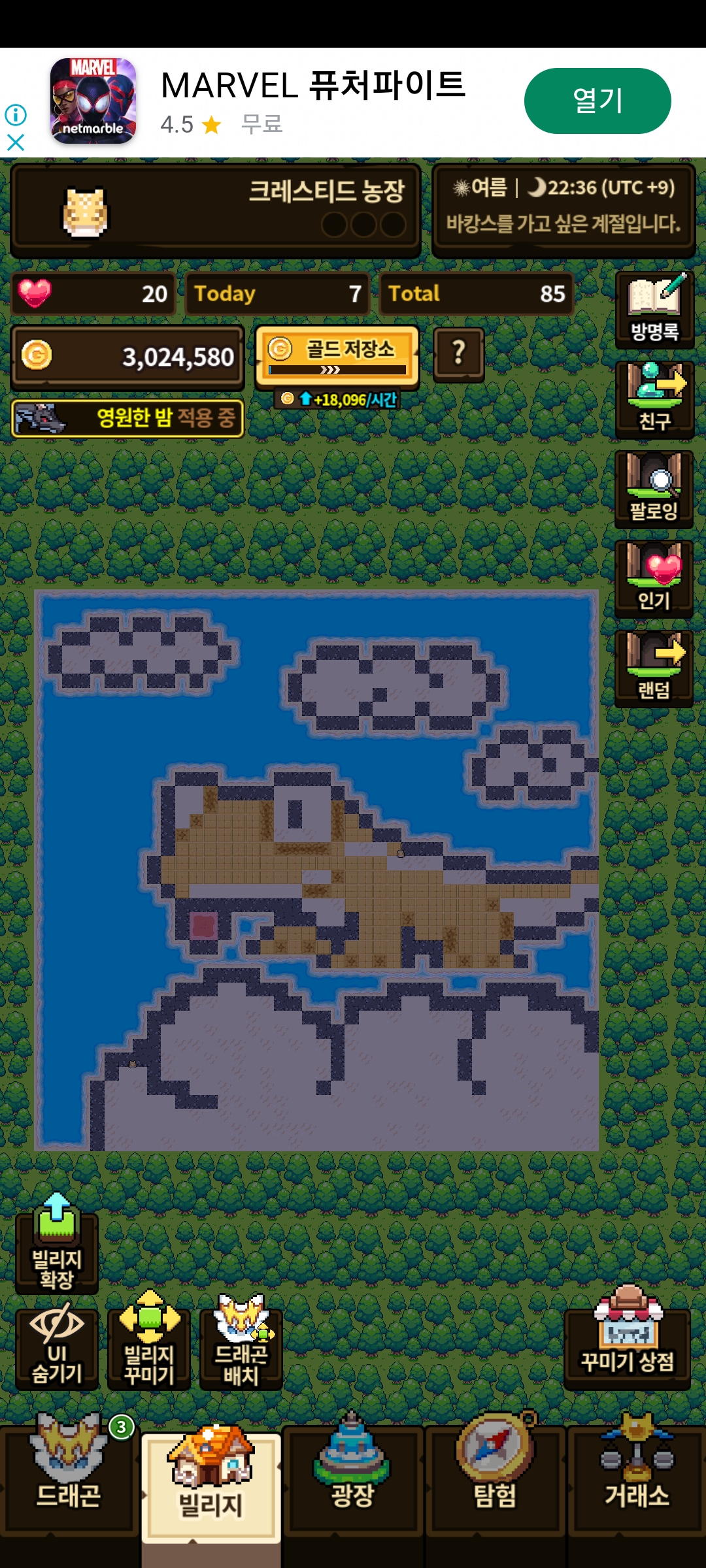
Task: Open the 팔로잉 following list
Action: click(654, 489)
